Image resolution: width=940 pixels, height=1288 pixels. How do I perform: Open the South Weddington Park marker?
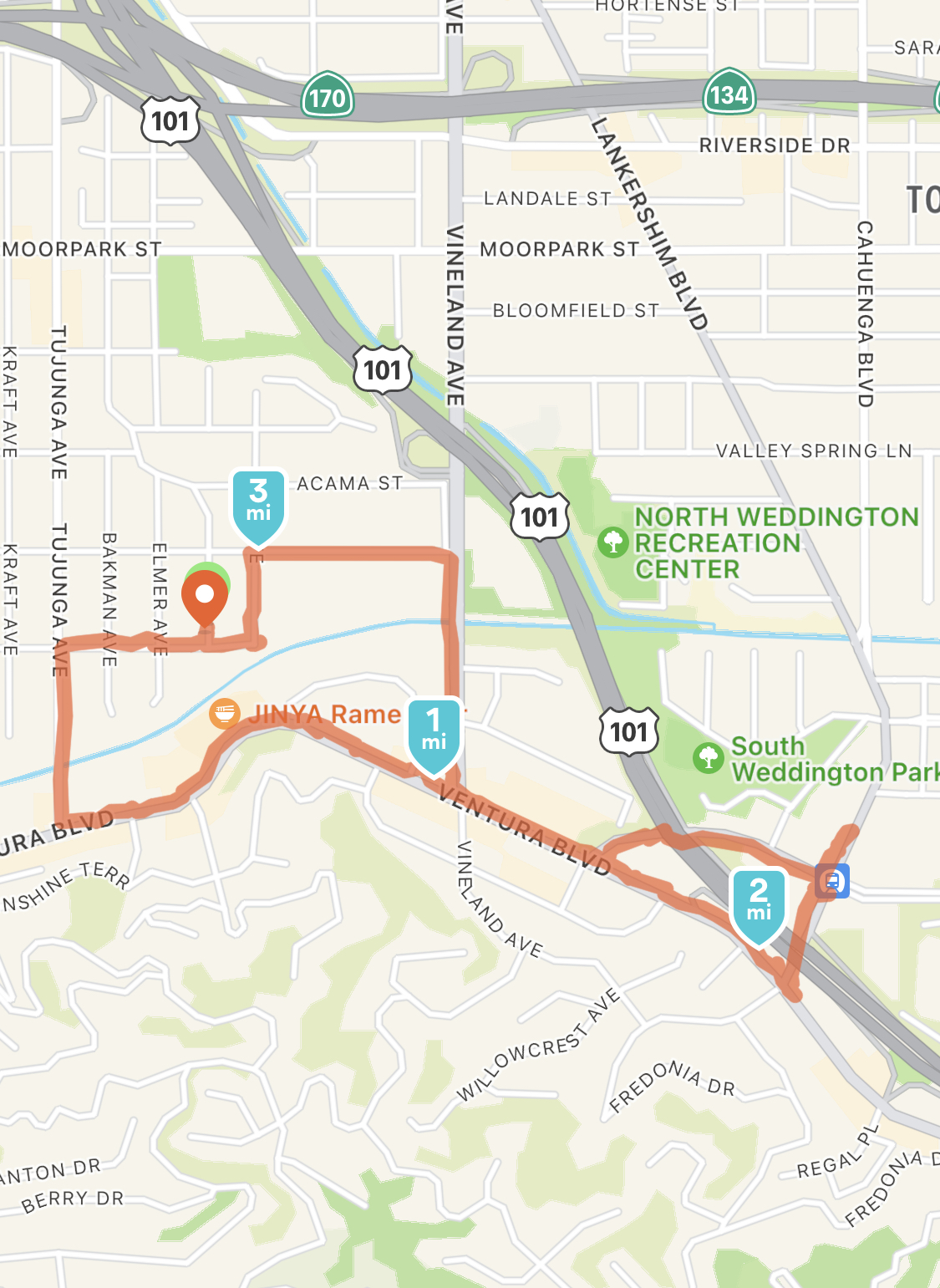pos(709,757)
